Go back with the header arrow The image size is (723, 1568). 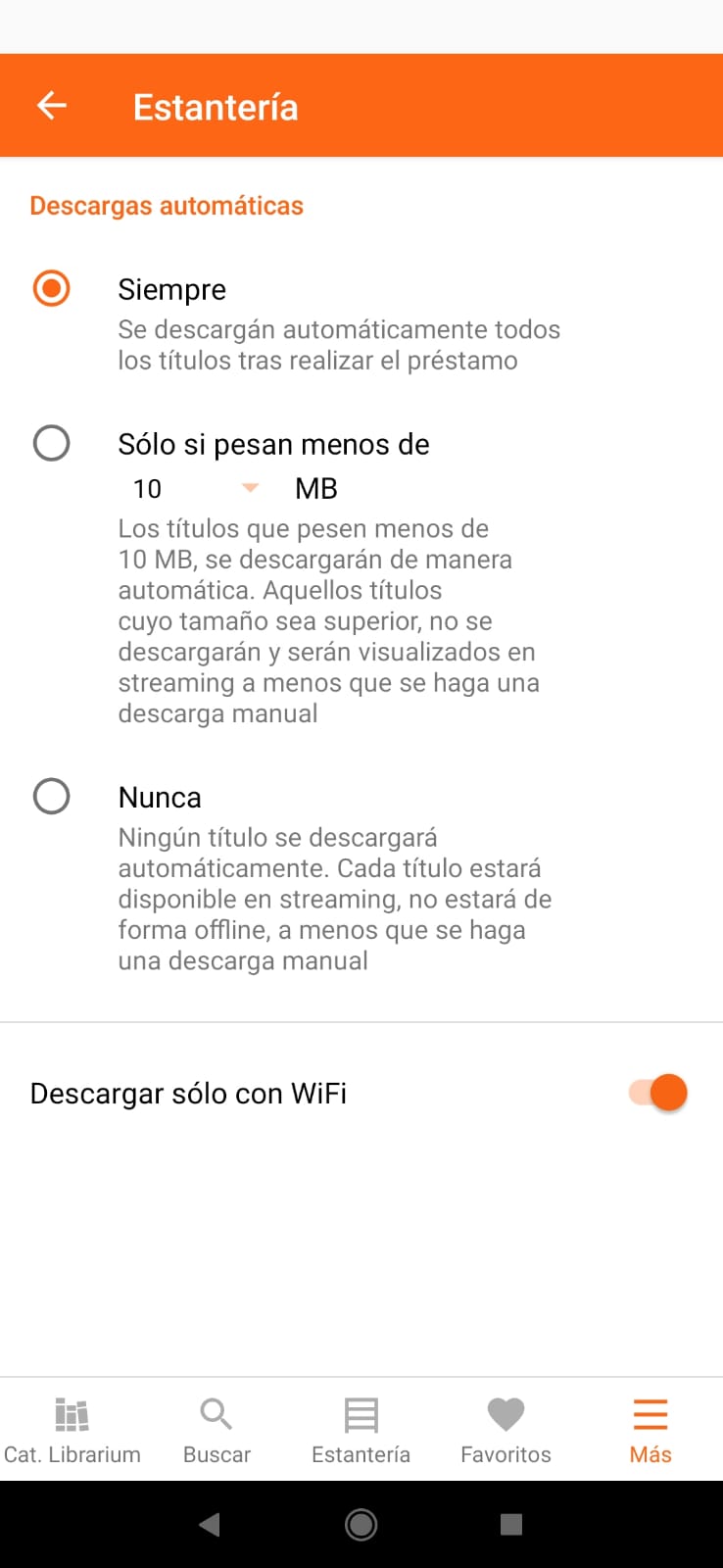51,106
